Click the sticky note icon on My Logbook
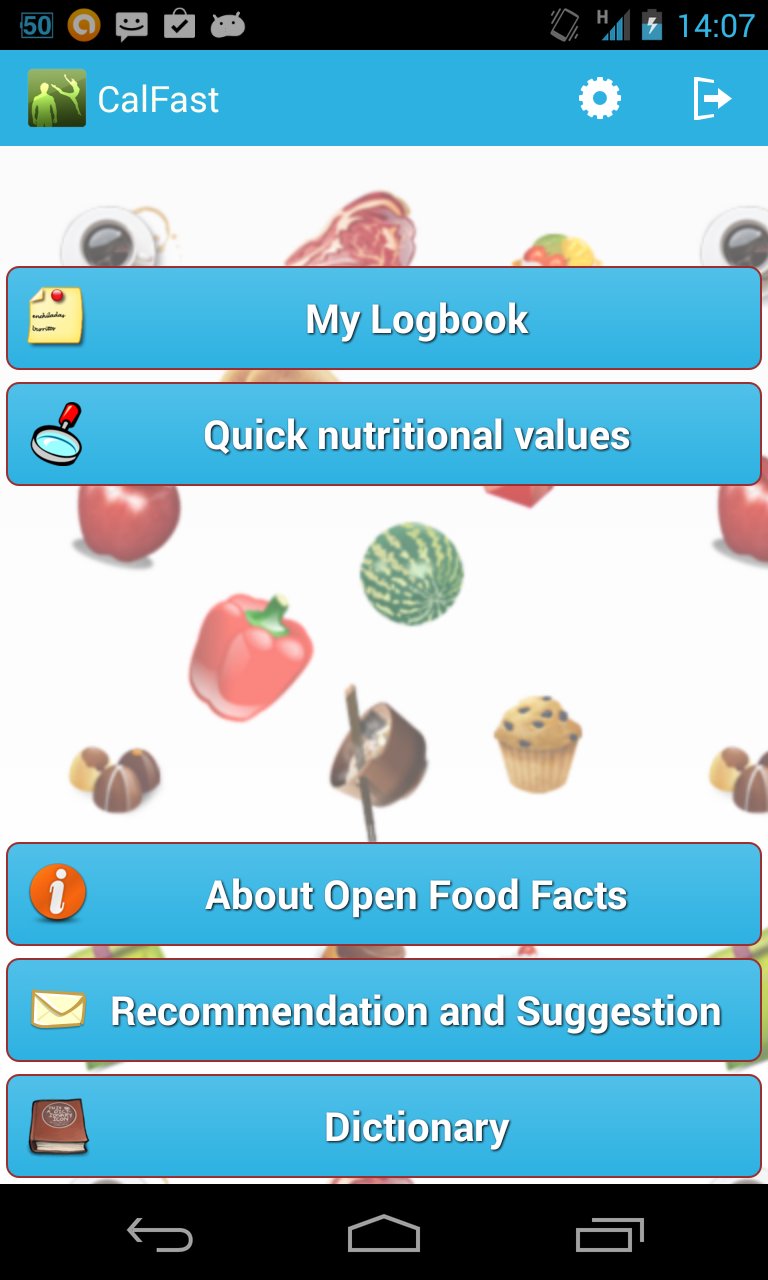Viewport: 768px width, 1280px height. [x=55, y=317]
